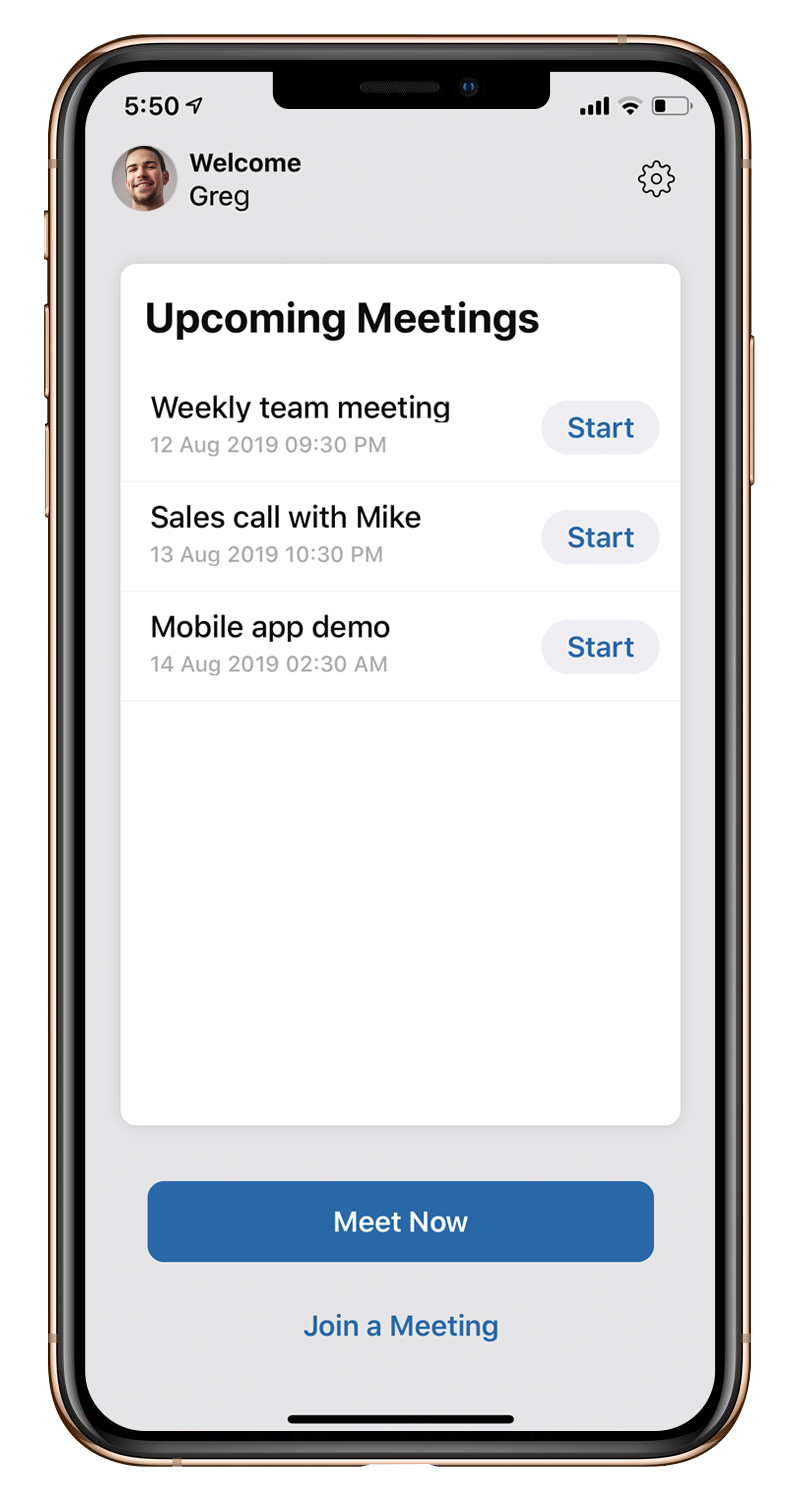
Task: Start the Weekly team meeting
Action: 600,428
